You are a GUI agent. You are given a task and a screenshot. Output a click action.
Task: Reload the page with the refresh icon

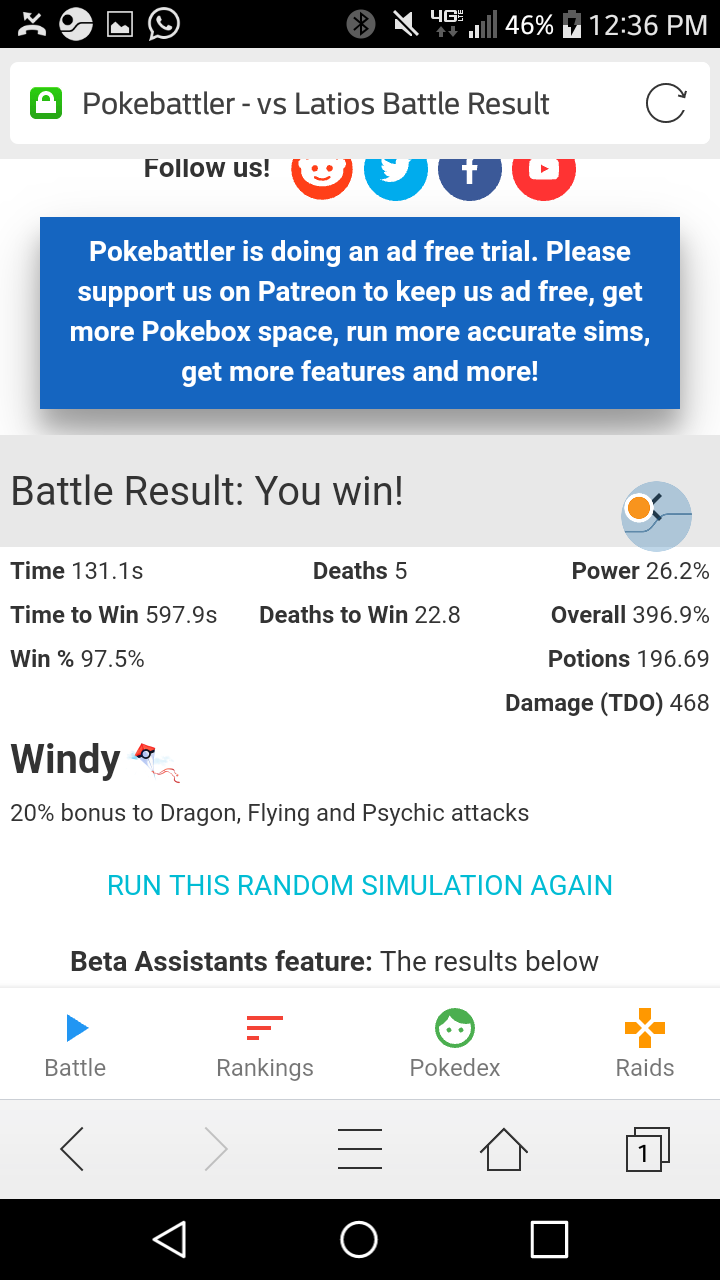pos(666,103)
